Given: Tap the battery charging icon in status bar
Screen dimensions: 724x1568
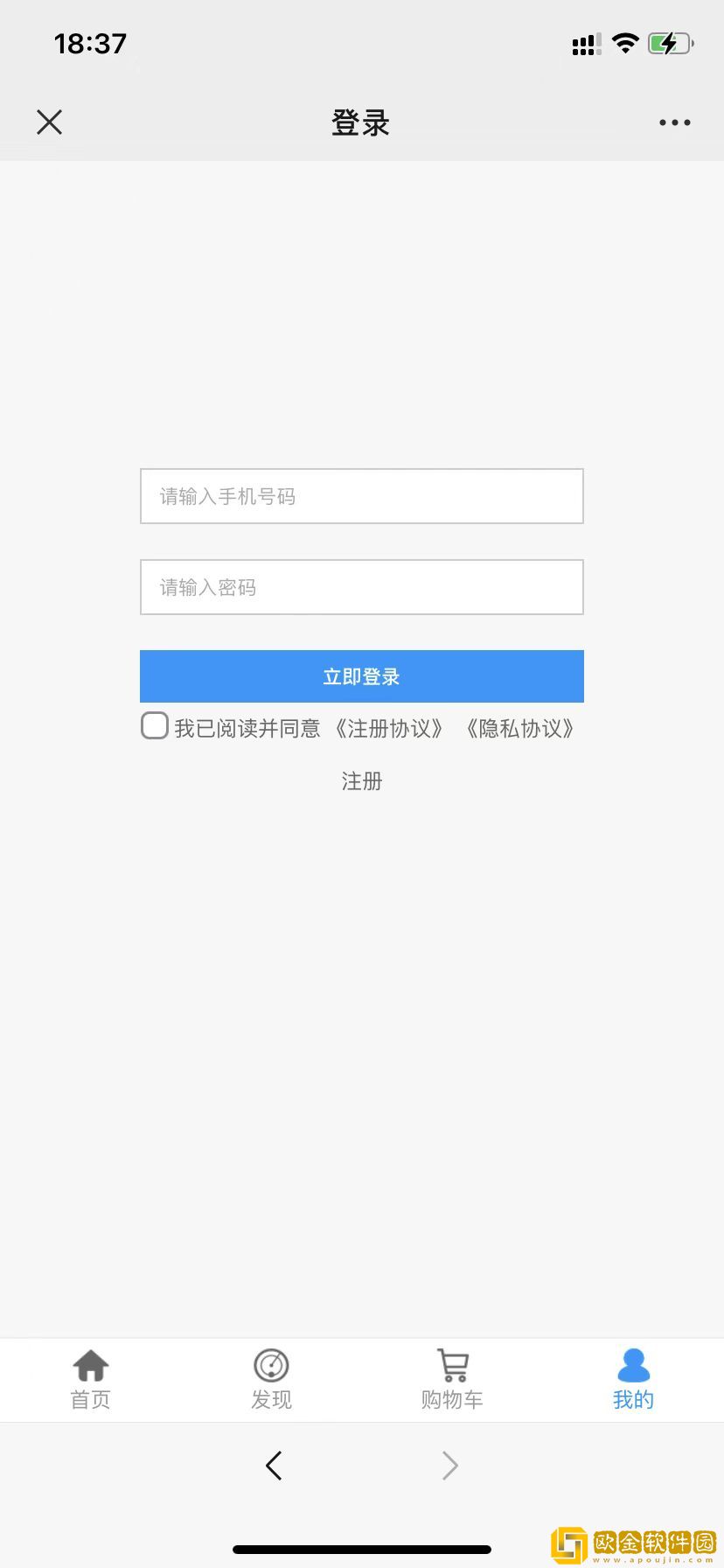Looking at the screenshot, I should pyautogui.click(x=669, y=42).
